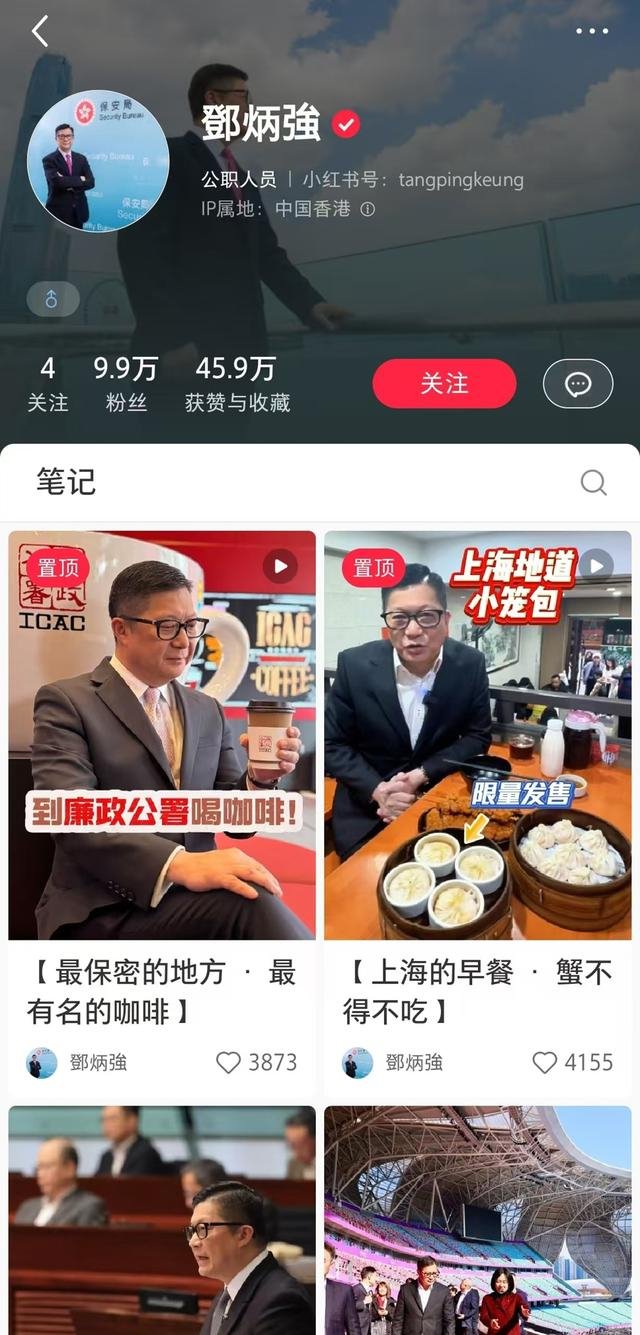This screenshot has width=640, height=1335.
Task: View the 4 关注 following list
Action: (x=48, y=385)
